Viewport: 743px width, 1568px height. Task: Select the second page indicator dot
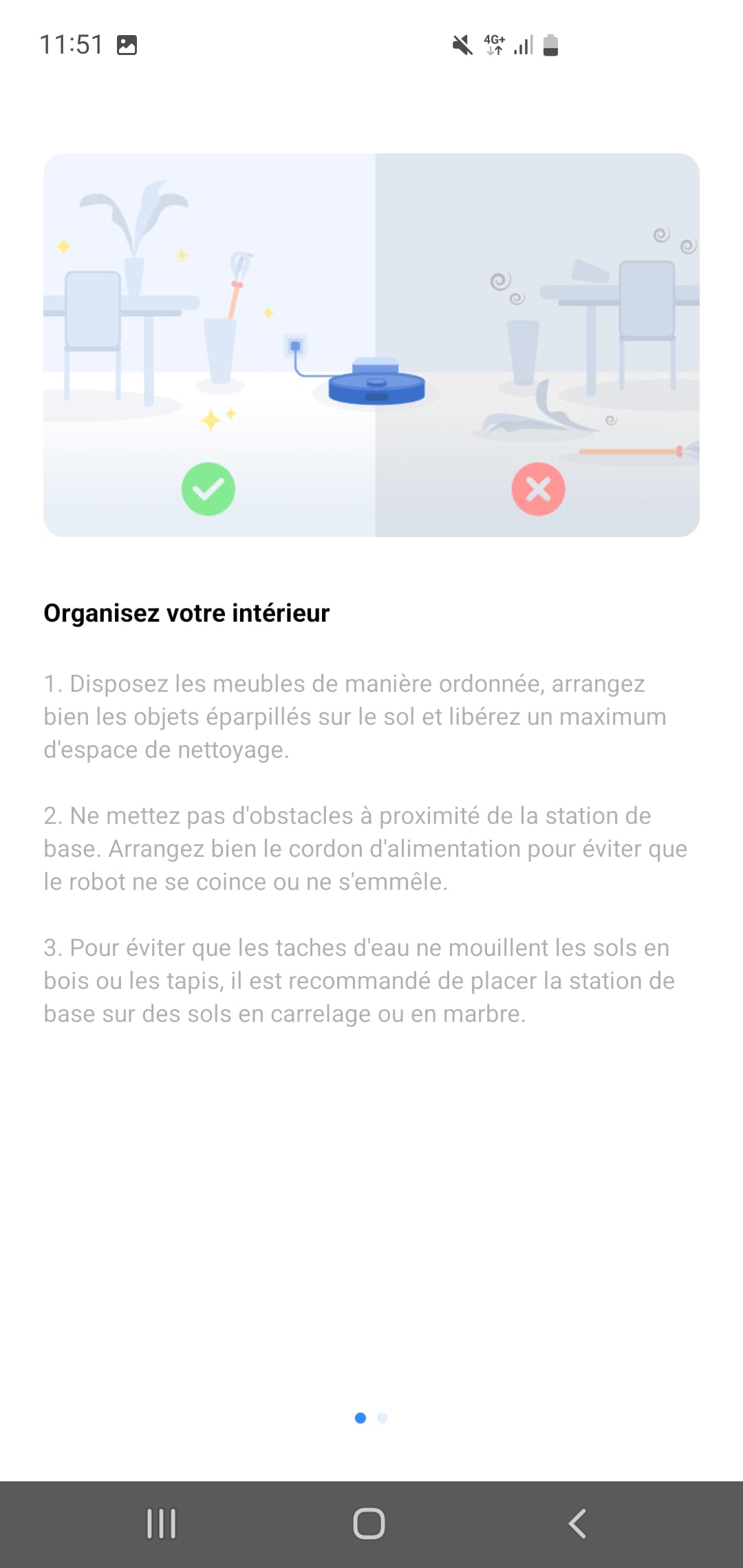(x=383, y=1418)
